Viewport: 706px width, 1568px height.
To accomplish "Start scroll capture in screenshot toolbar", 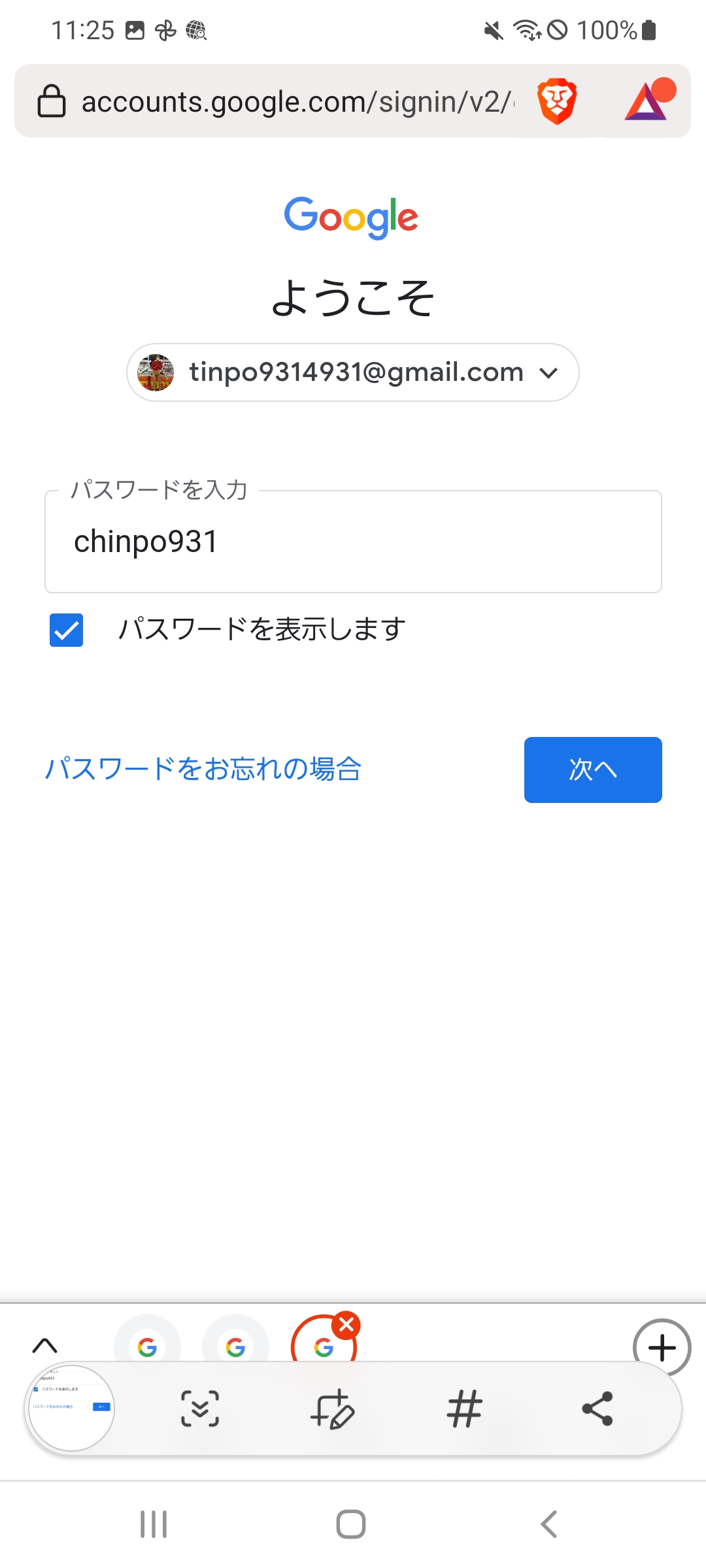I will [200, 1411].
